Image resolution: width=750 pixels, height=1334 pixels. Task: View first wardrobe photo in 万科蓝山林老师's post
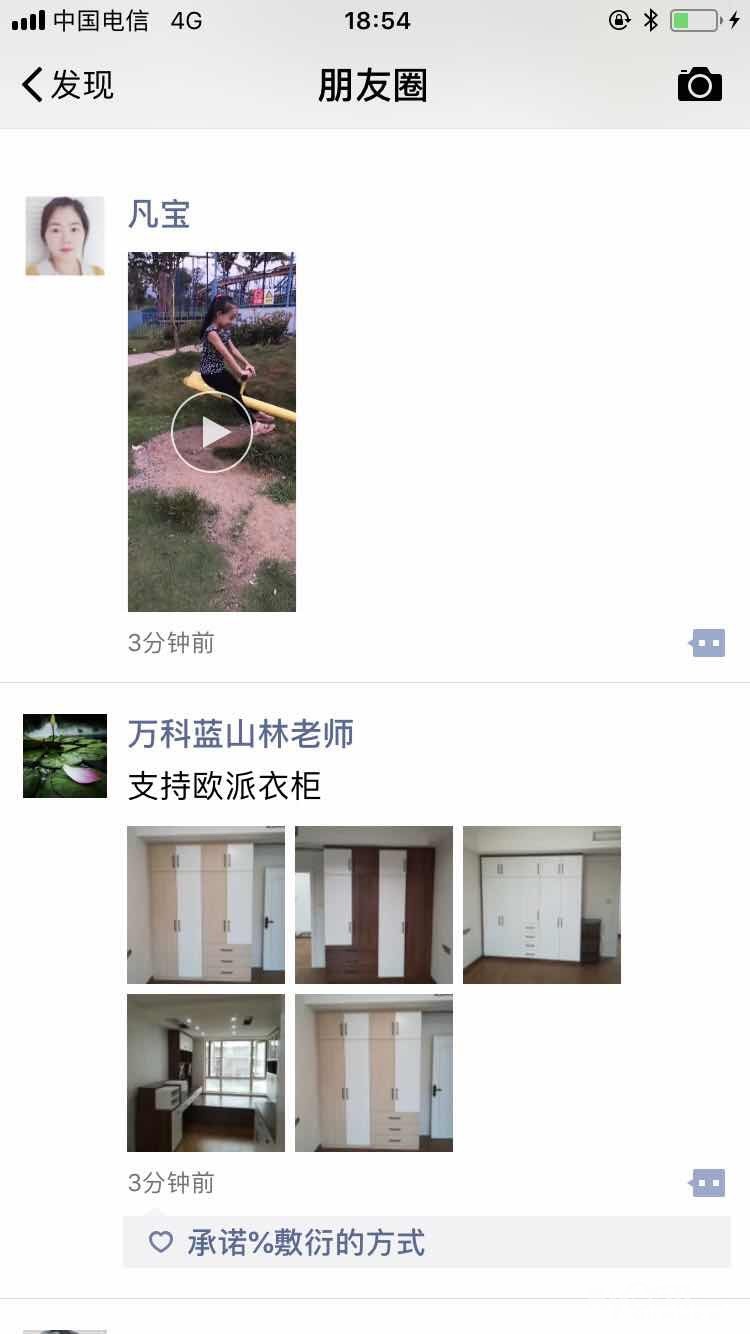206,905
